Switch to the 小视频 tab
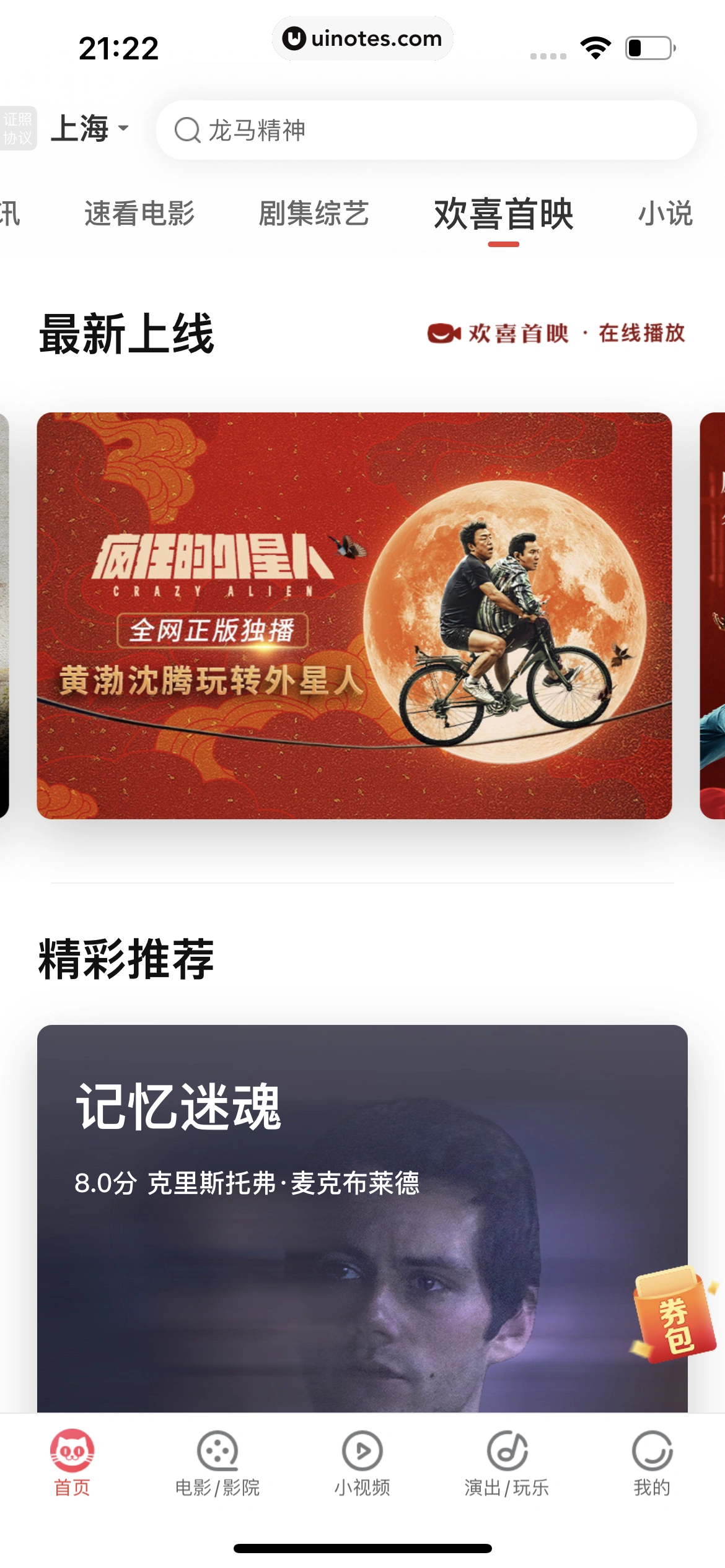 point(362,1463)
